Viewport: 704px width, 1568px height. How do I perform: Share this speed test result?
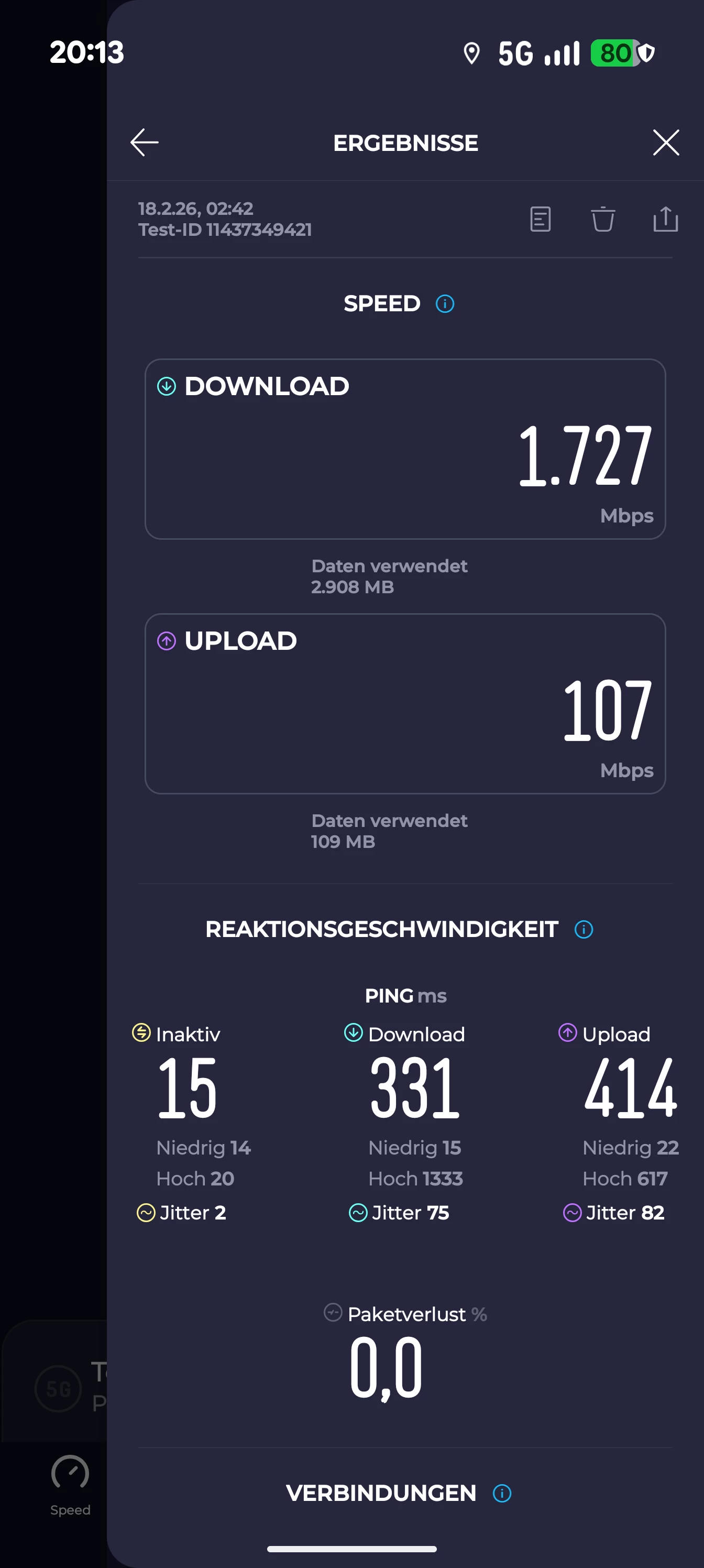click(665, 219)
